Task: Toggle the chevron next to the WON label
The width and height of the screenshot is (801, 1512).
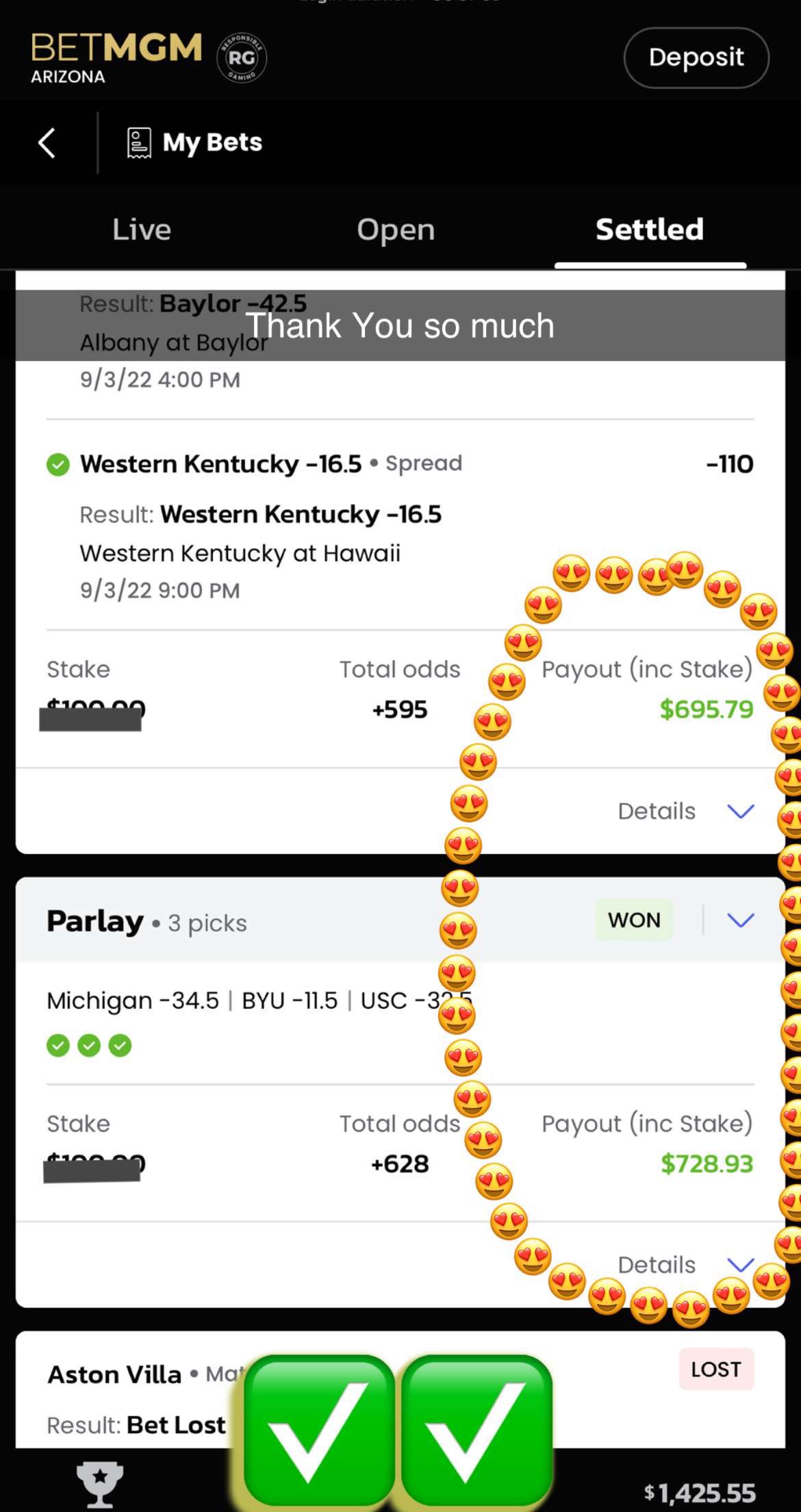Action: pyautogui.click(x=740, y=920)
